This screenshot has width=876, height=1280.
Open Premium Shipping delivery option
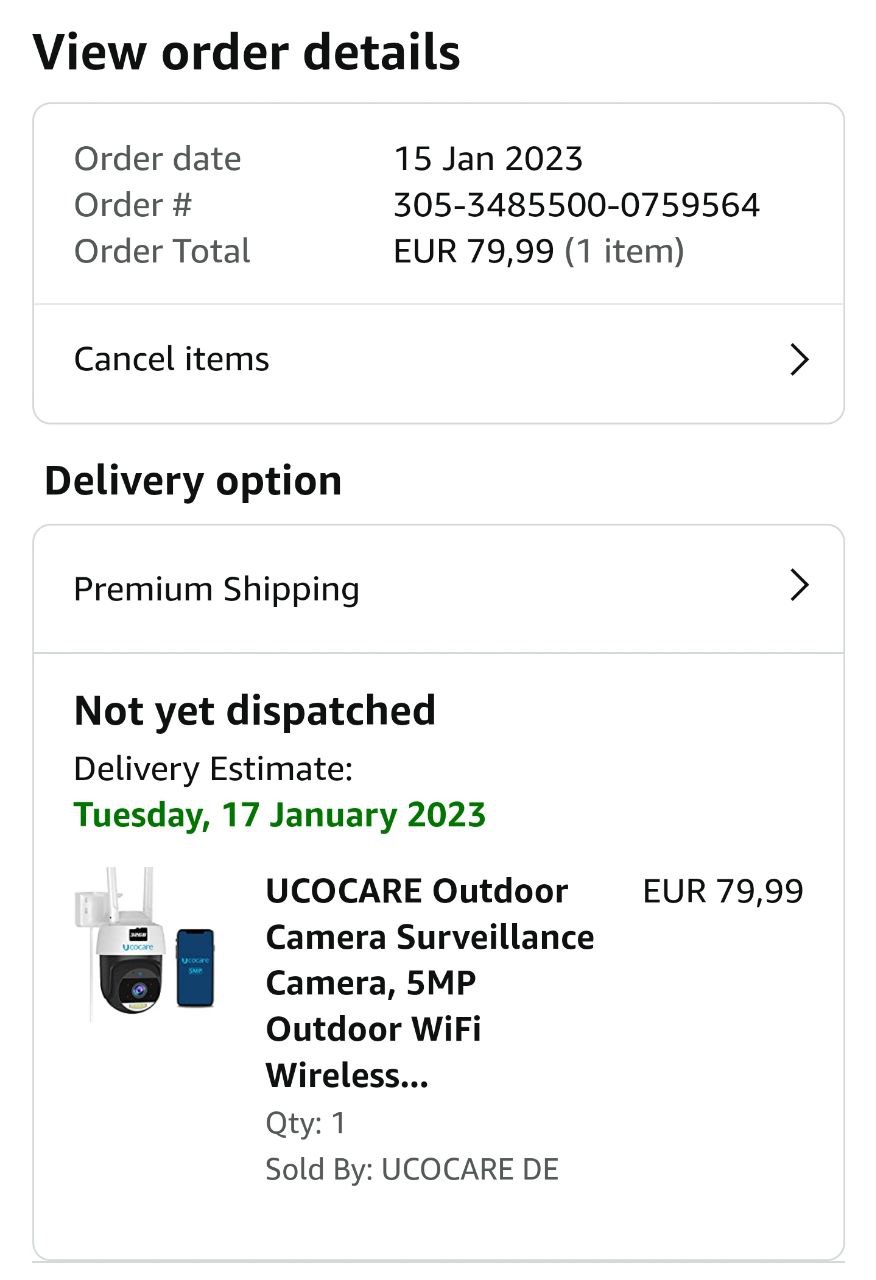tap(438, 589)
